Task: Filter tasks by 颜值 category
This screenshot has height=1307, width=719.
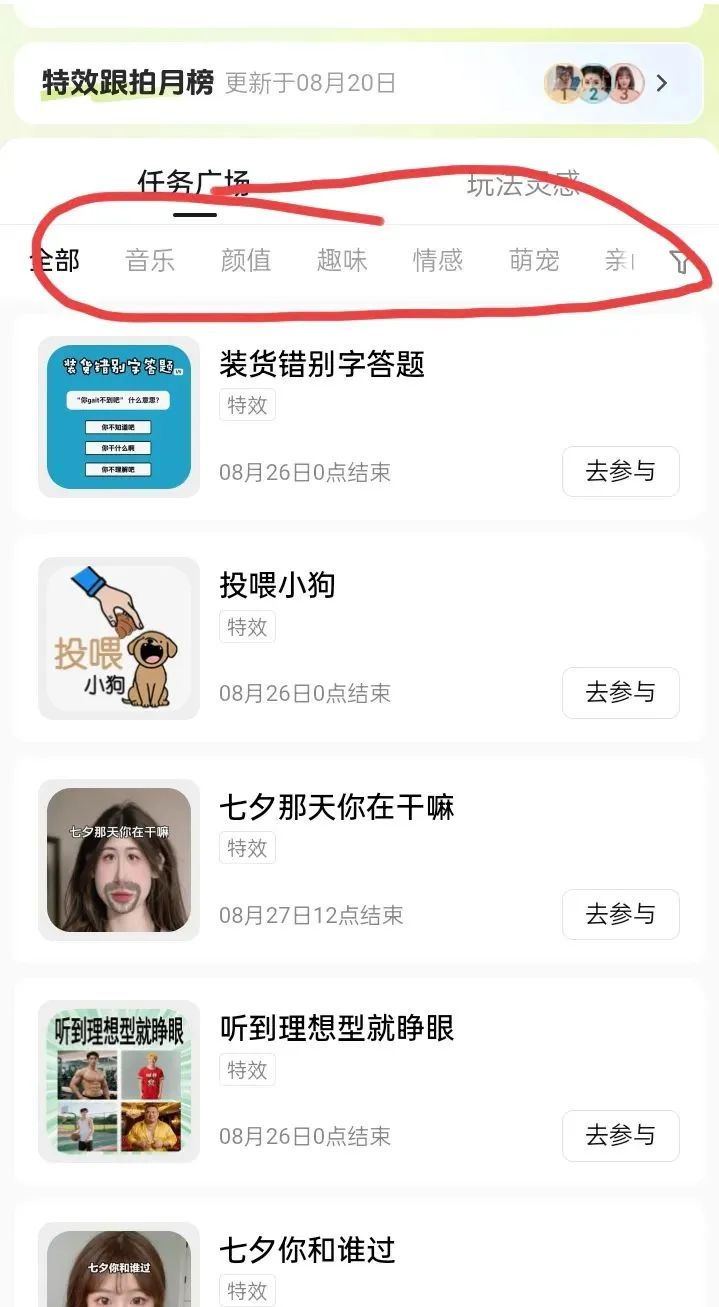Action: [246, 261]
